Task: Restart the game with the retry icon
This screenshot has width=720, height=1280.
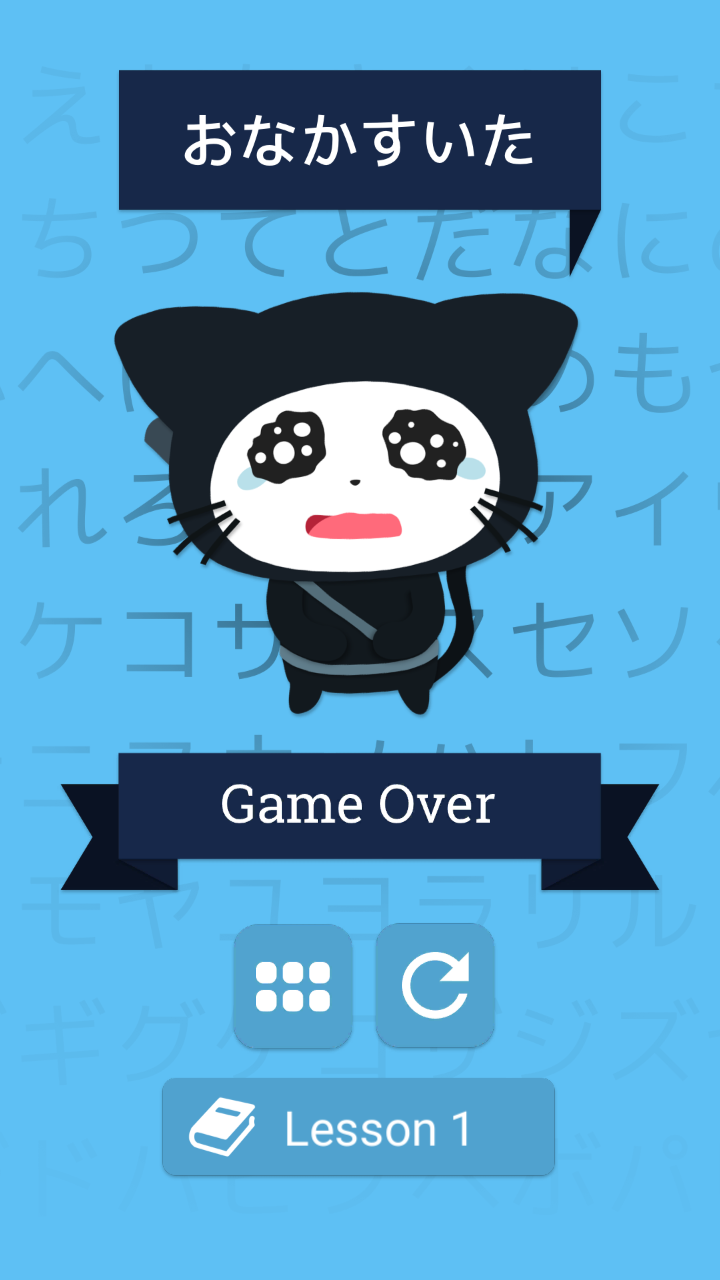Action: click(435, 986)
